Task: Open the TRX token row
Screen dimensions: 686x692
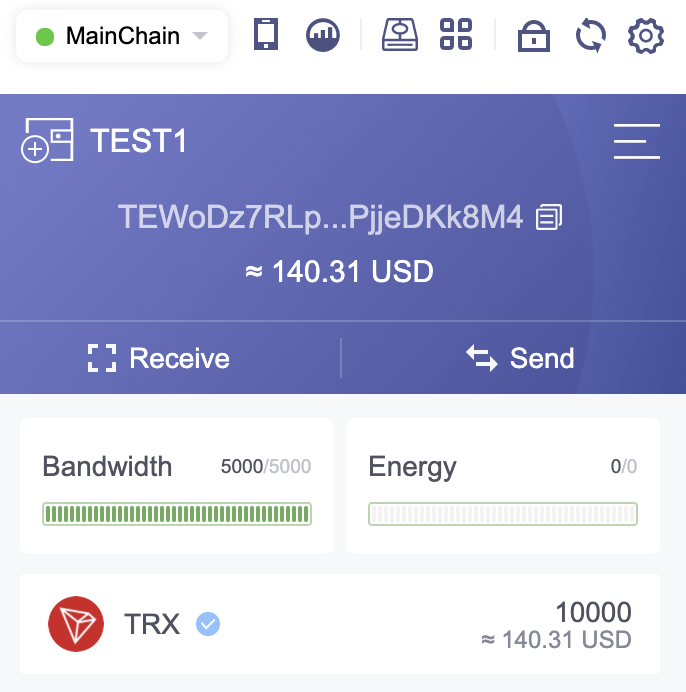Action: point(340,624)
